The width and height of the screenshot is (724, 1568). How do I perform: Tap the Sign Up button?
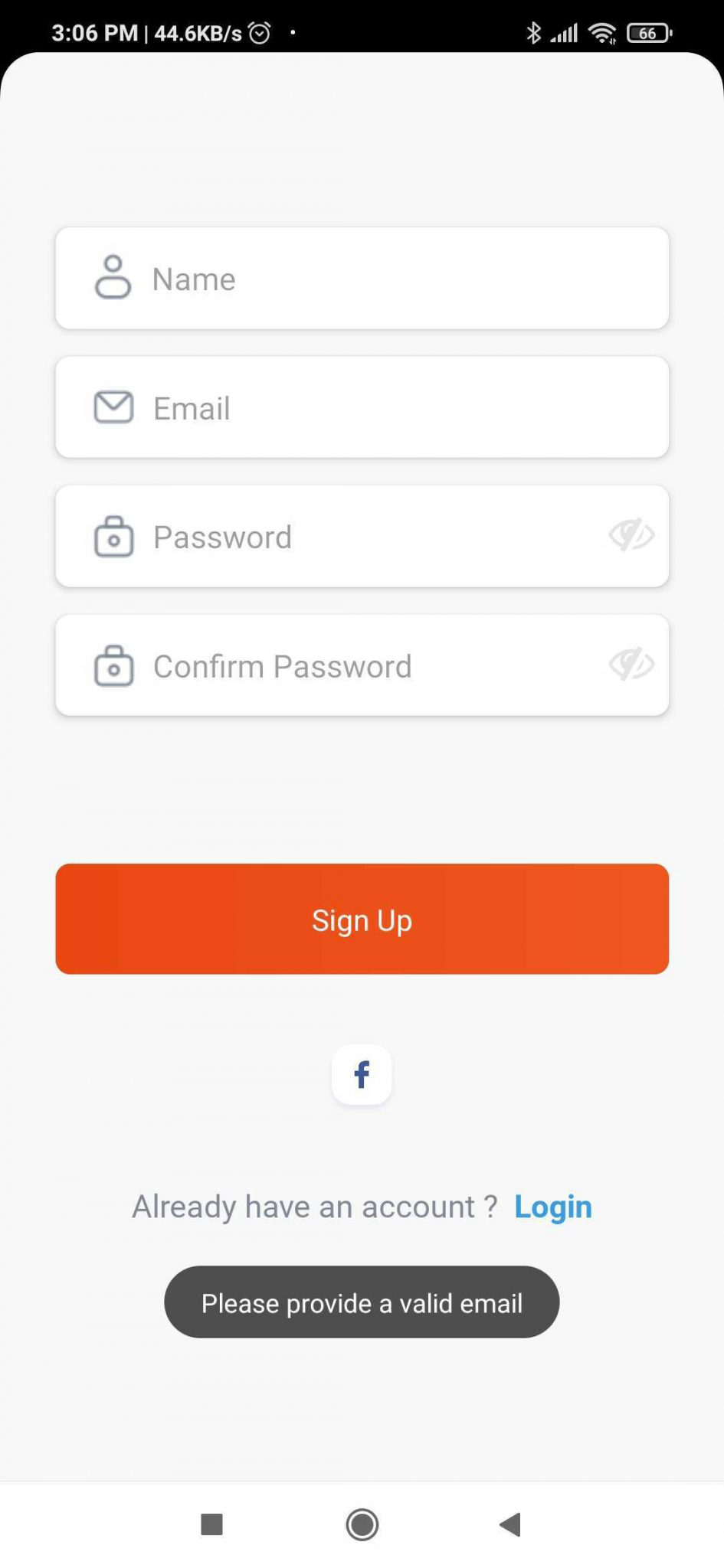click(x=362, y=920)
